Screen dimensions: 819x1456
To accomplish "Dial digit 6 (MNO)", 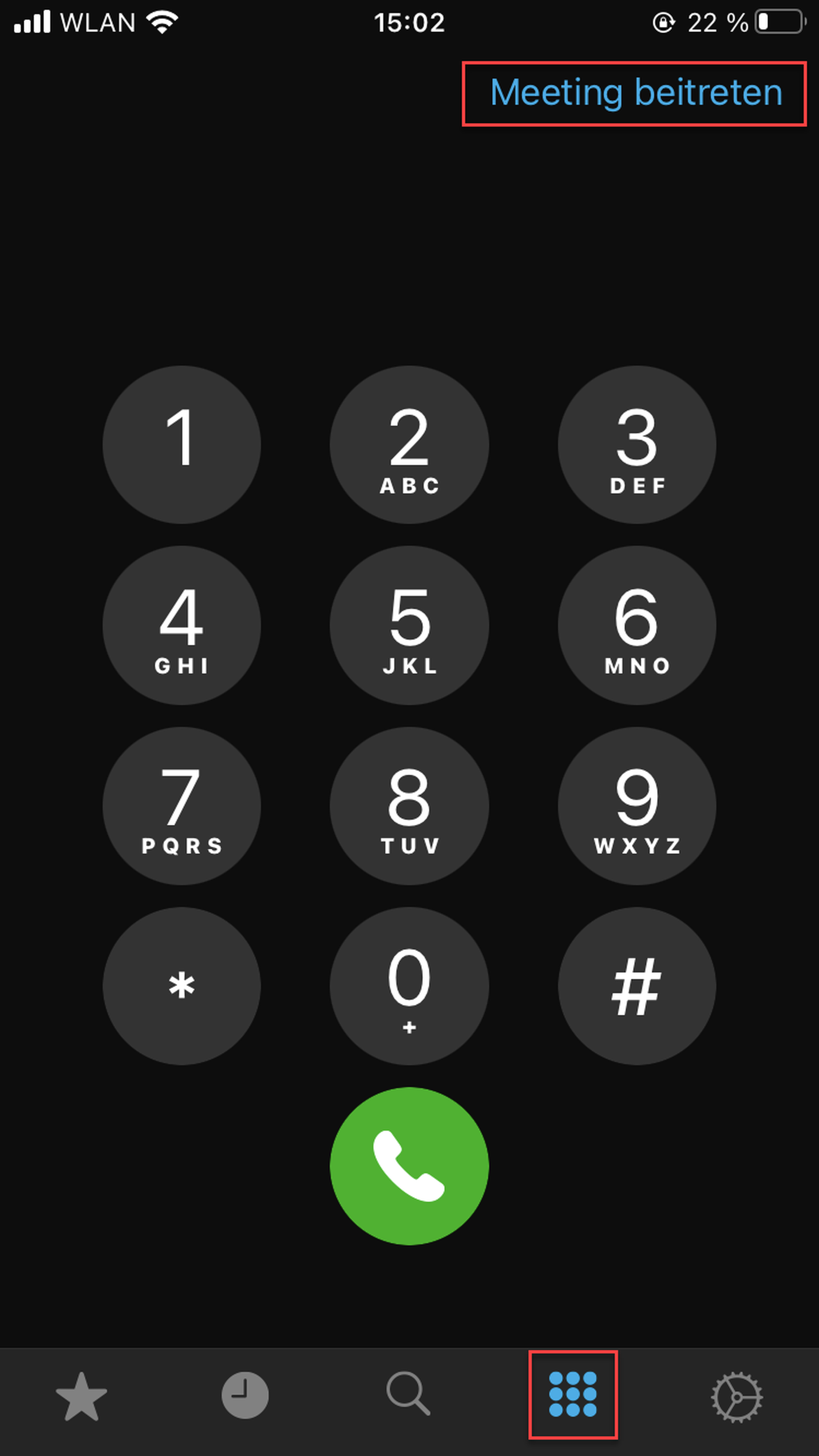I will pos(637,625).
